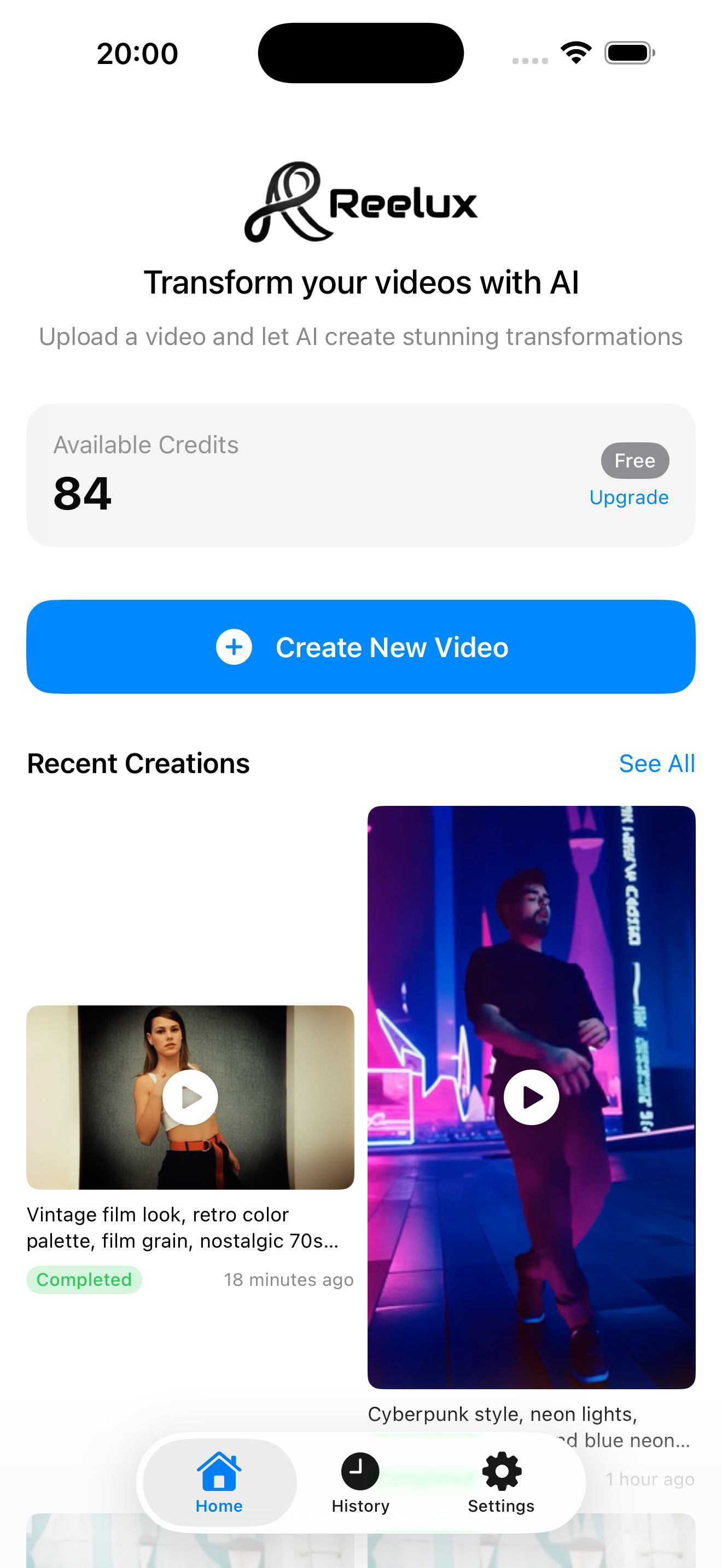Image resolution: width=722 pixels, height=1568 pixels.
Task: Open the vintage film video thumbnail
Action: pyautogui.click(x=189, y=1097)
